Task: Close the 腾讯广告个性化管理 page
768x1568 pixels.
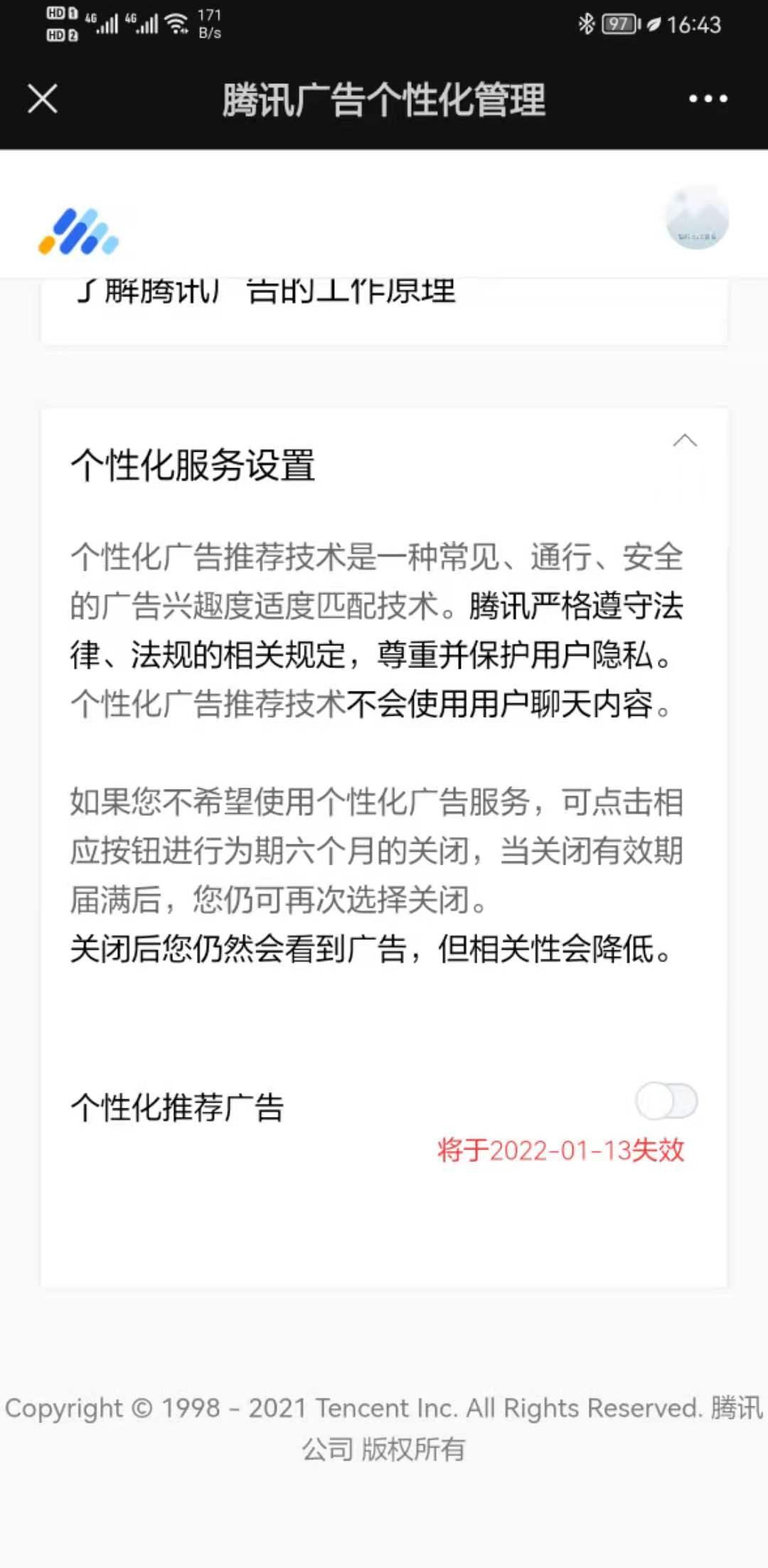Action: coord(43,99)
